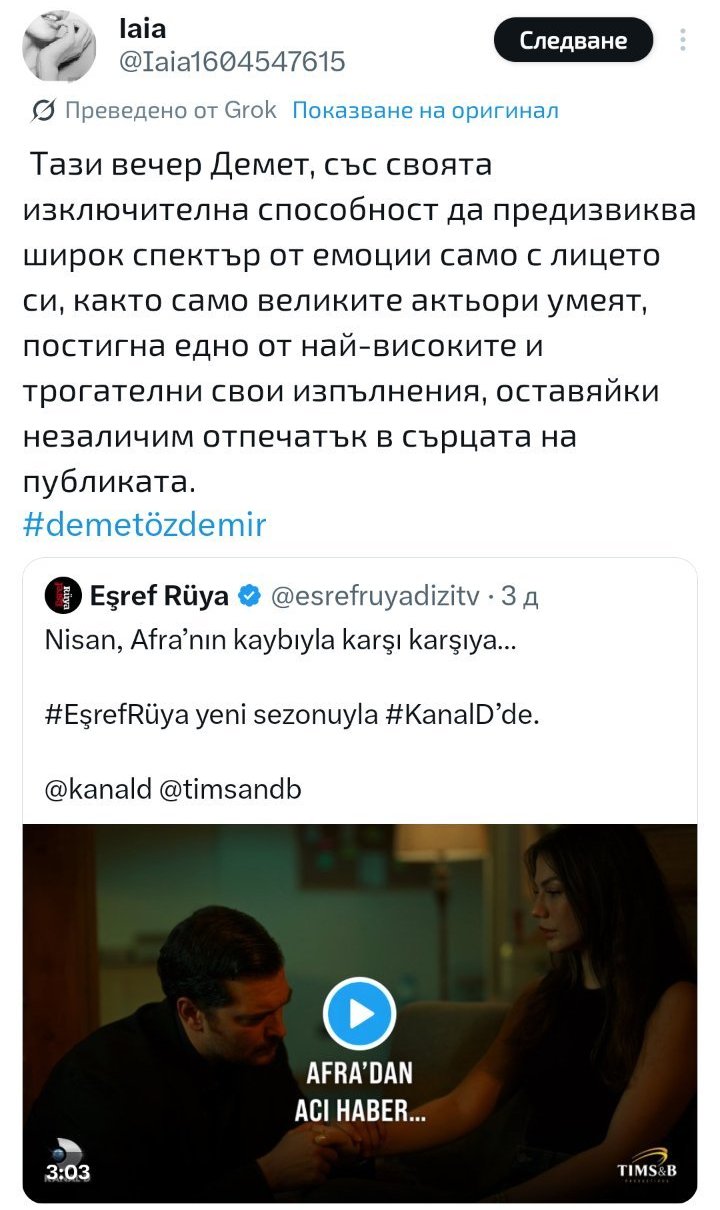720x1210 pixels.
Task: Tap the Следване button
Action: pyautogui.click(x=573, y=41)
